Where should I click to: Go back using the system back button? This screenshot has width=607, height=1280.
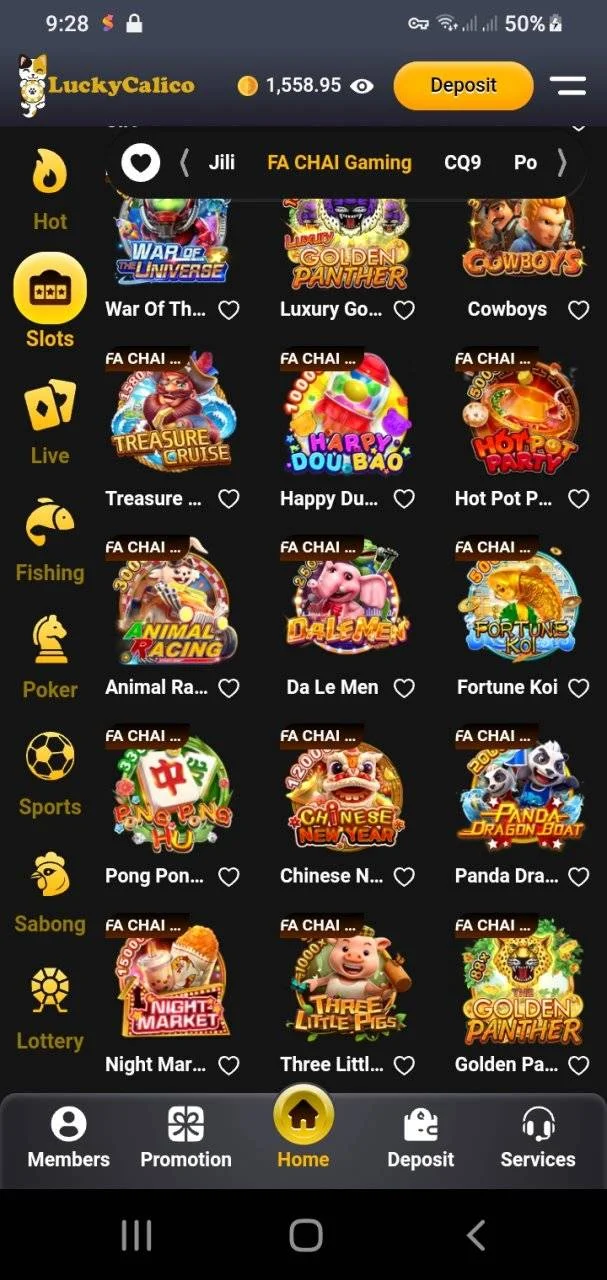(x=476, y=1235)
